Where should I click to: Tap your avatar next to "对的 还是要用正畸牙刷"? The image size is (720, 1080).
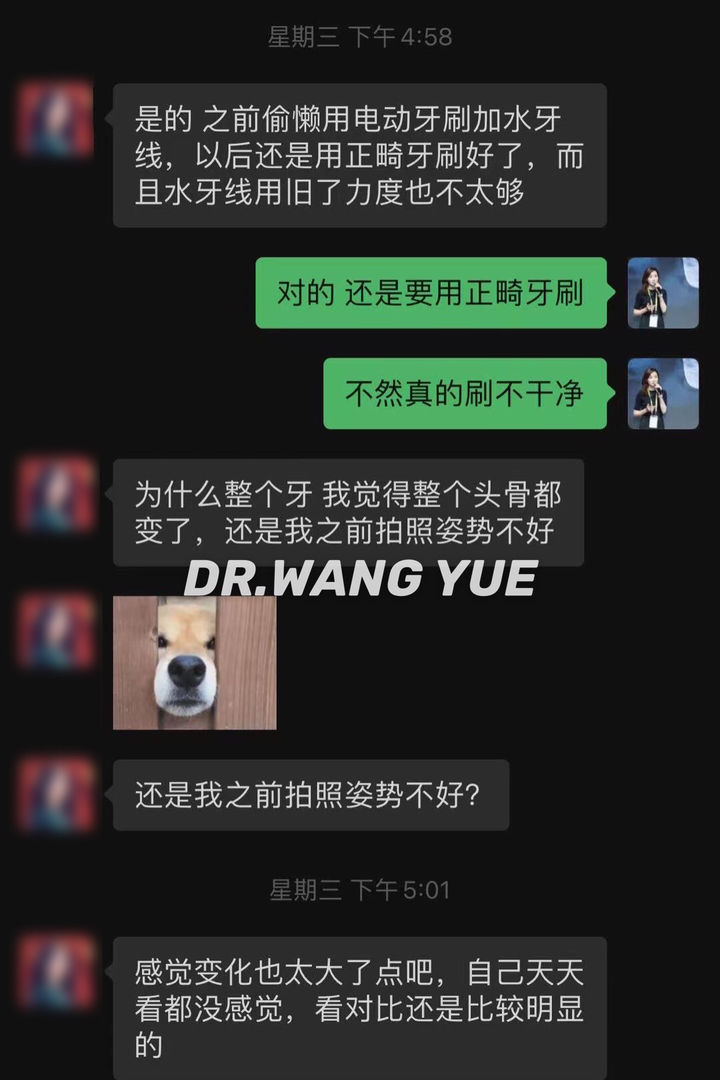coord(662,293)
